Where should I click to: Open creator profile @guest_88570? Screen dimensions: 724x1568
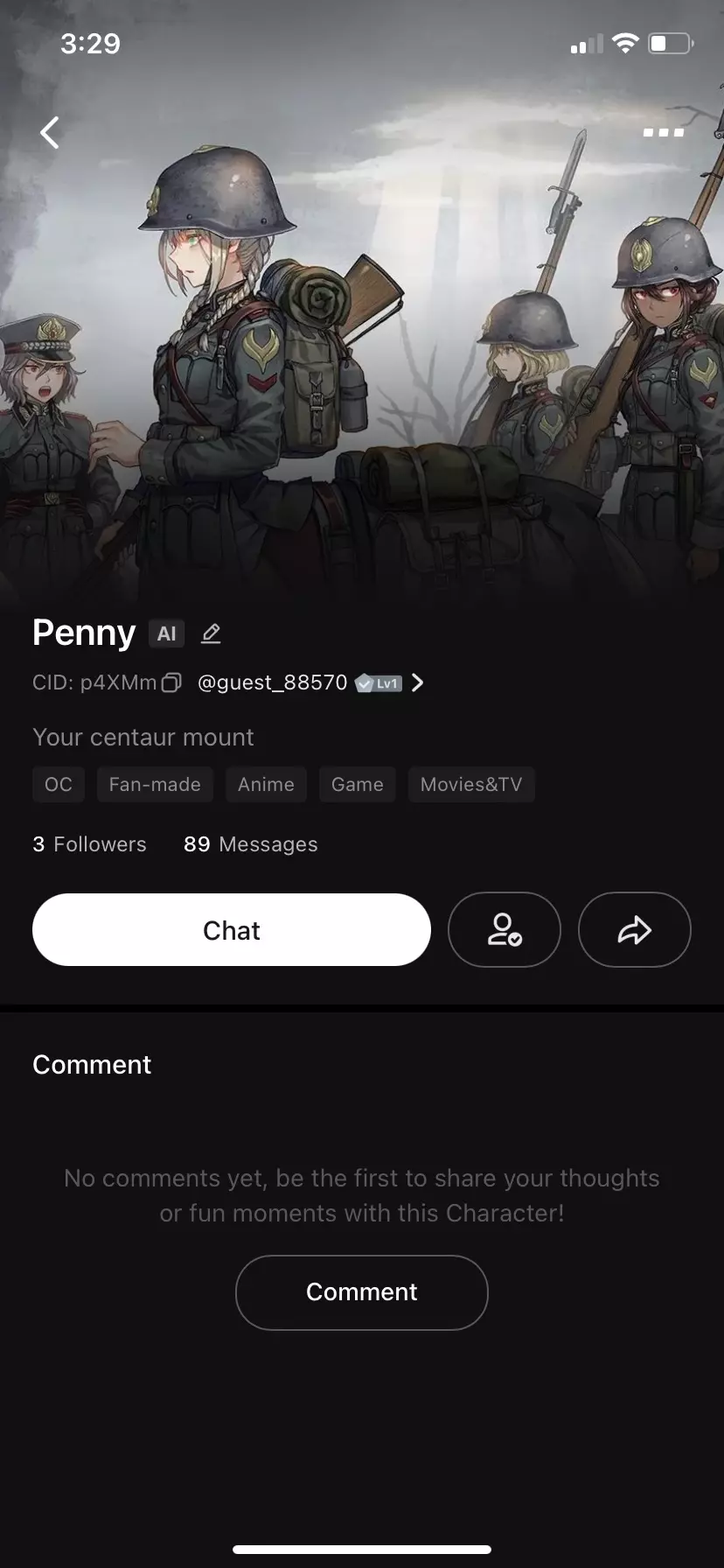click(273, 682)
